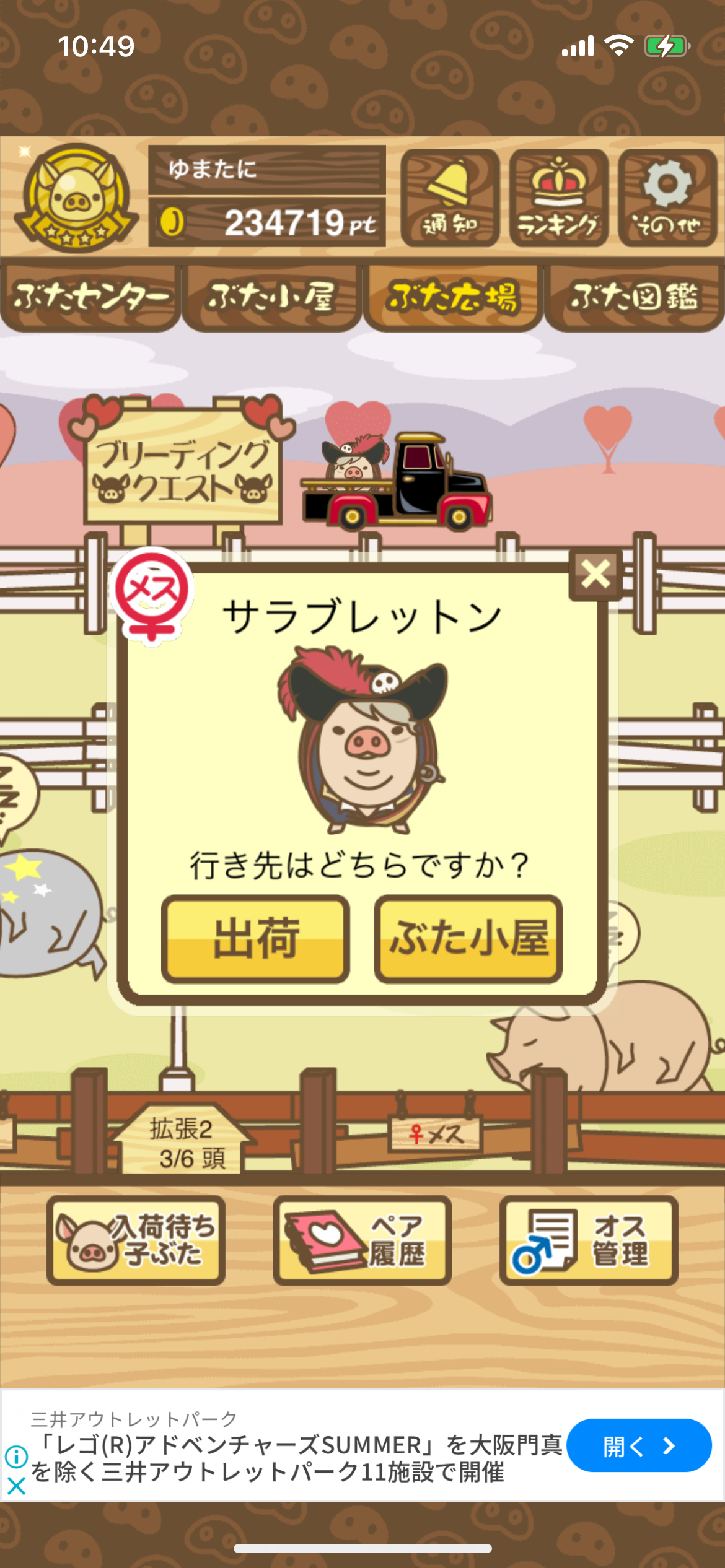Open the 通知 notifications bell
The width and height of the screenshot is (725, 1568).
[x=450, y=198]
